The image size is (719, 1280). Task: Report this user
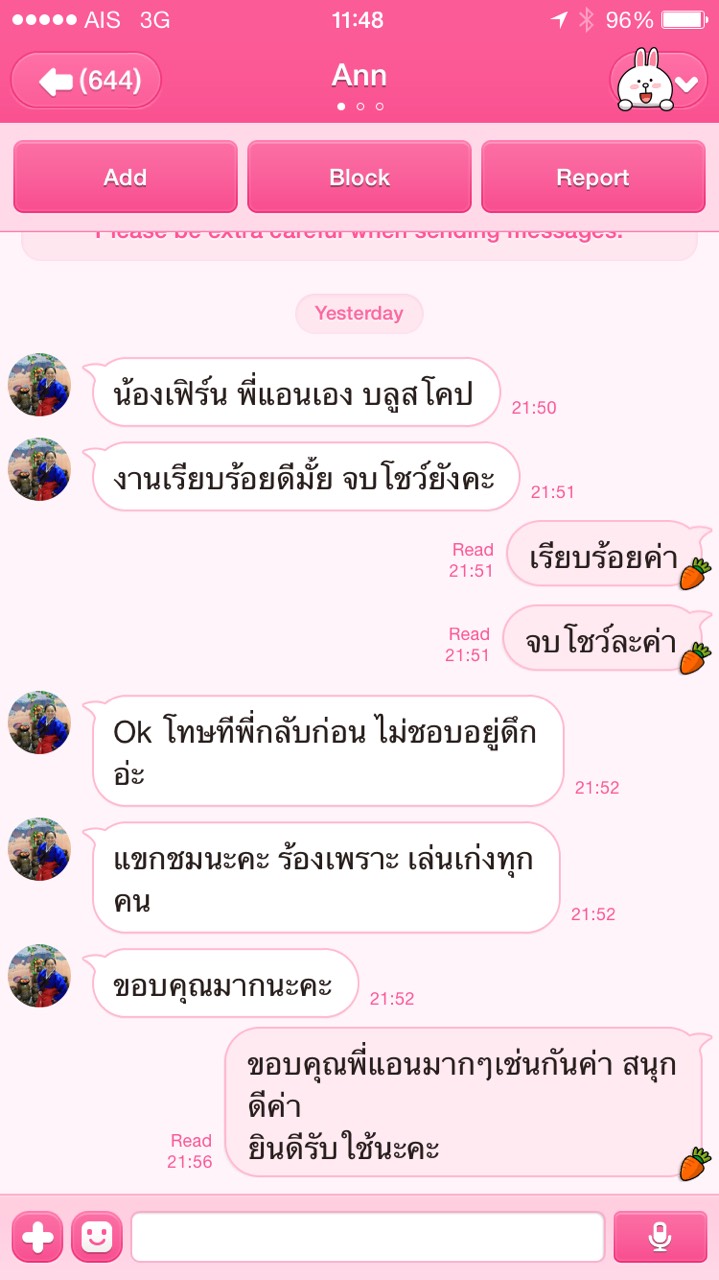click(593, 177)
